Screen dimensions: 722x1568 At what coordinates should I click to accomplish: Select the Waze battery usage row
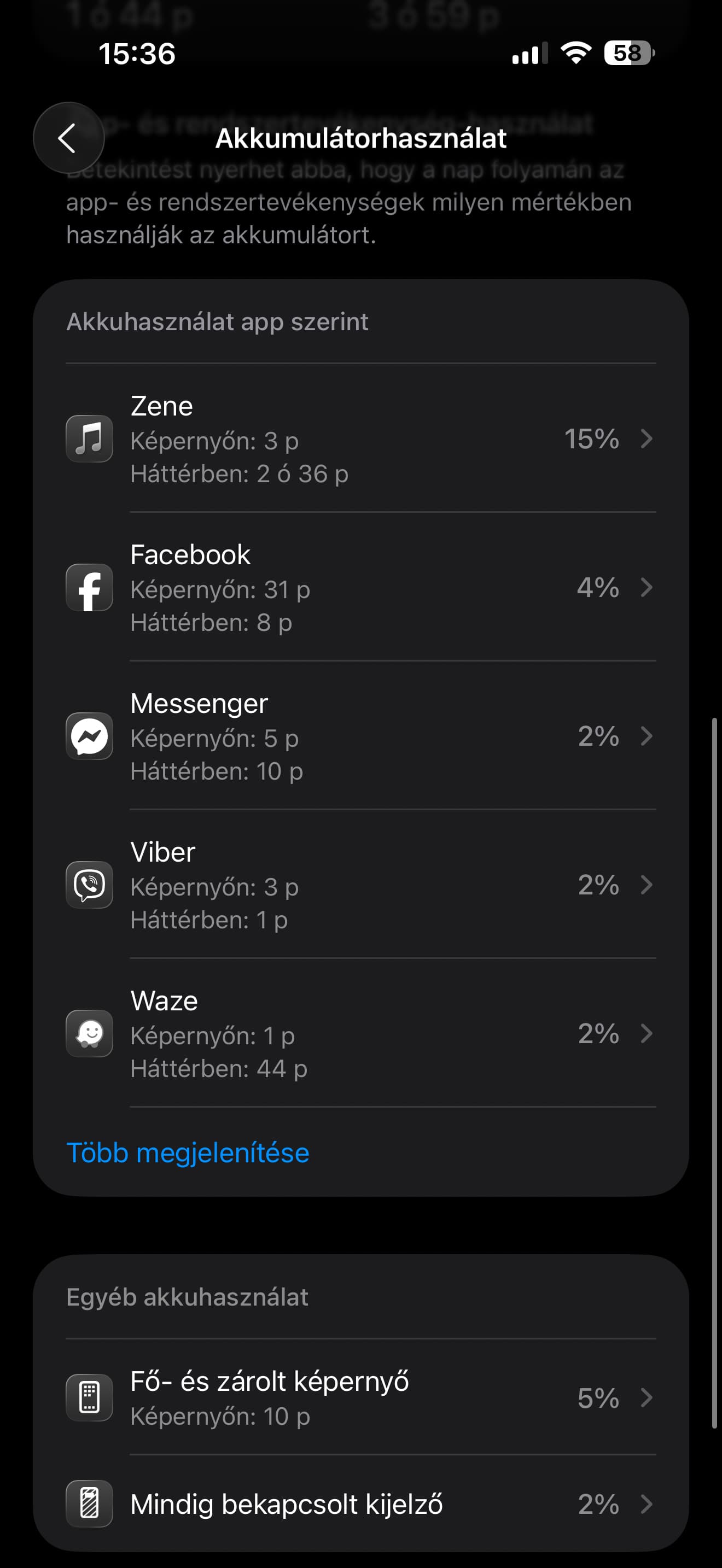point(360,1033)
